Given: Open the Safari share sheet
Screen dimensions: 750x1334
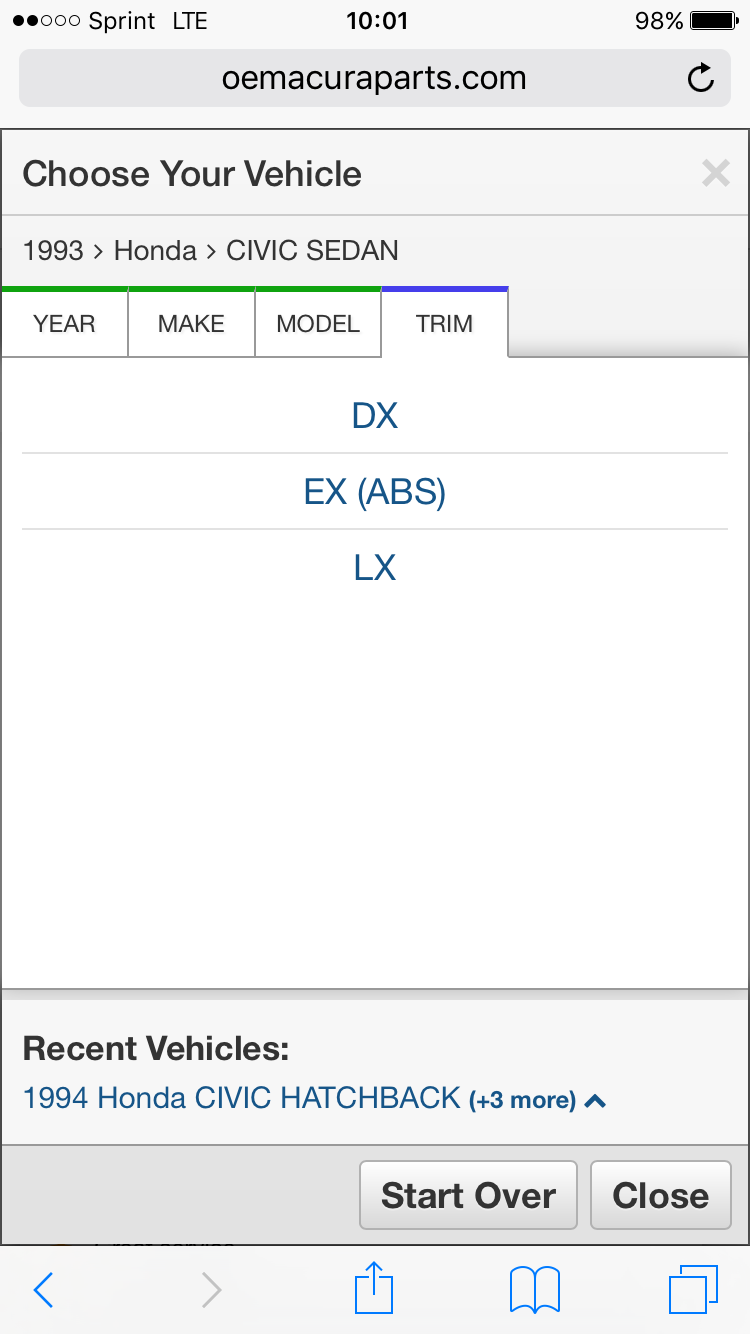Looking at the screenshot, I should pyautogui.click(x=375, y=1288).
